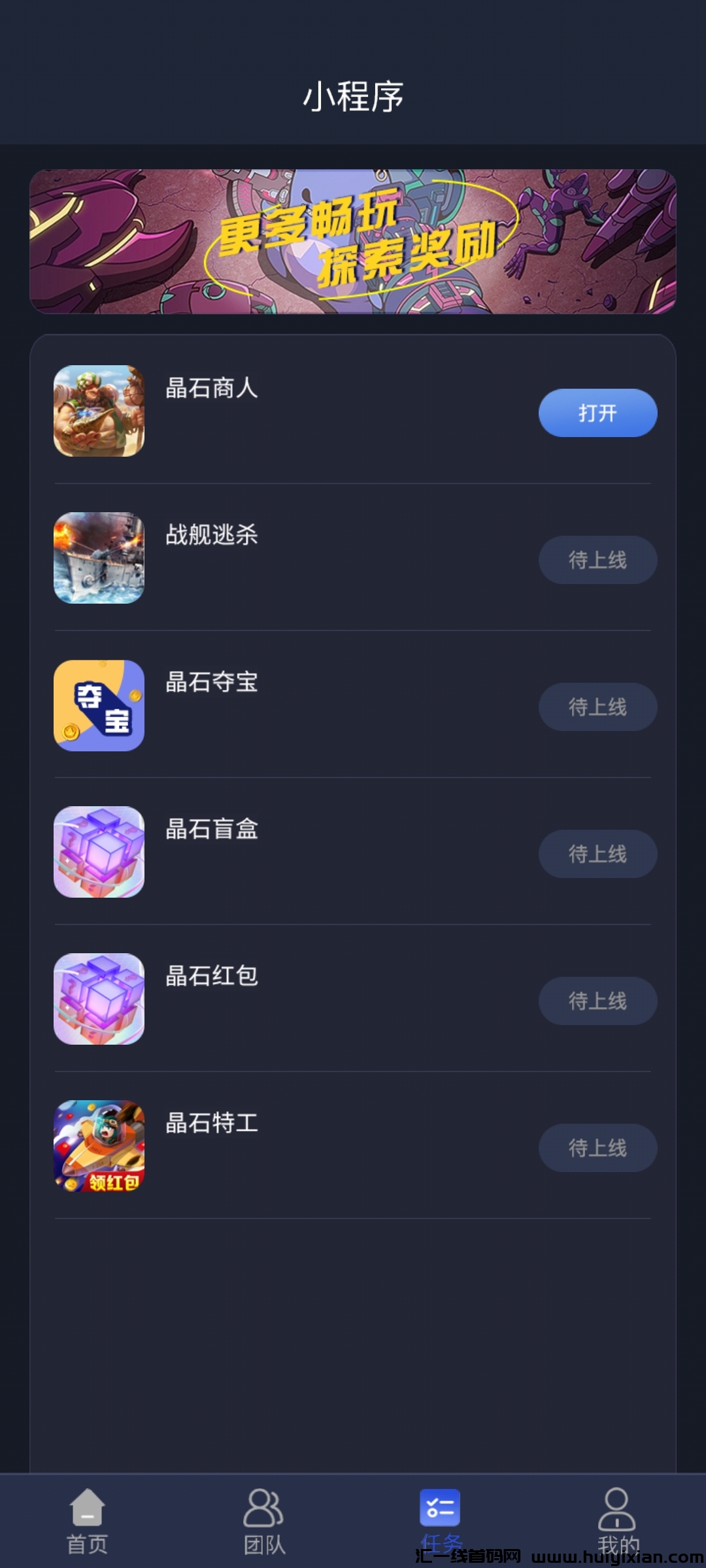Select the 待上线 button beside 晶石夺宝

[x=597, y=707]
